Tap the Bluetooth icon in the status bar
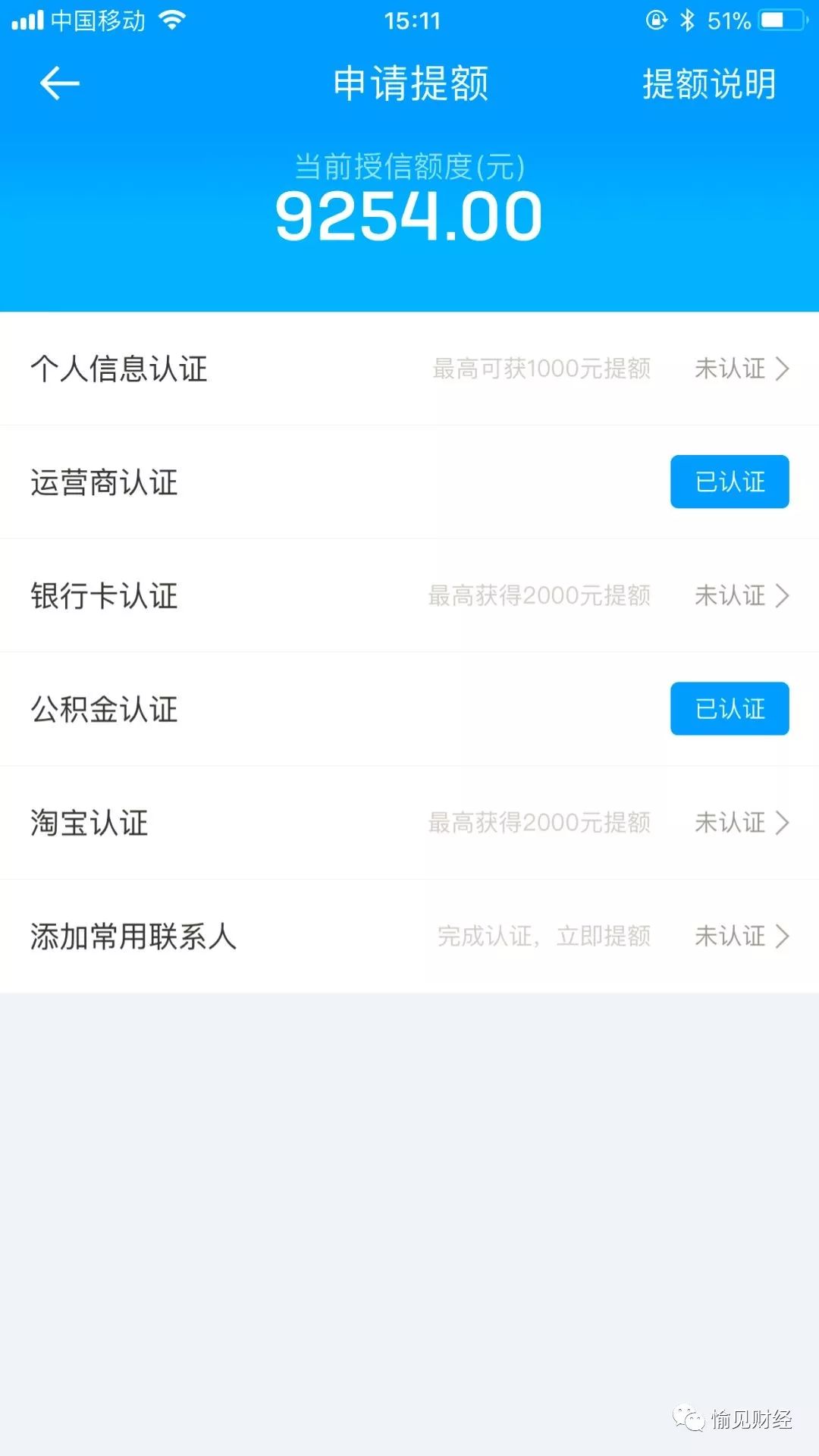The width and height of the screenshot is (819, 1456). (686, 20)
